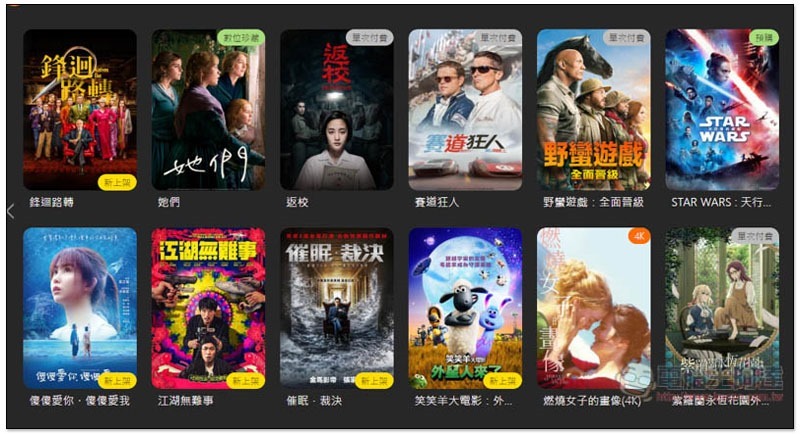This screenshot has width=800, height=434.
Task: View 笑笑羊大電影 movie details
Action: [x=465, y=308]
